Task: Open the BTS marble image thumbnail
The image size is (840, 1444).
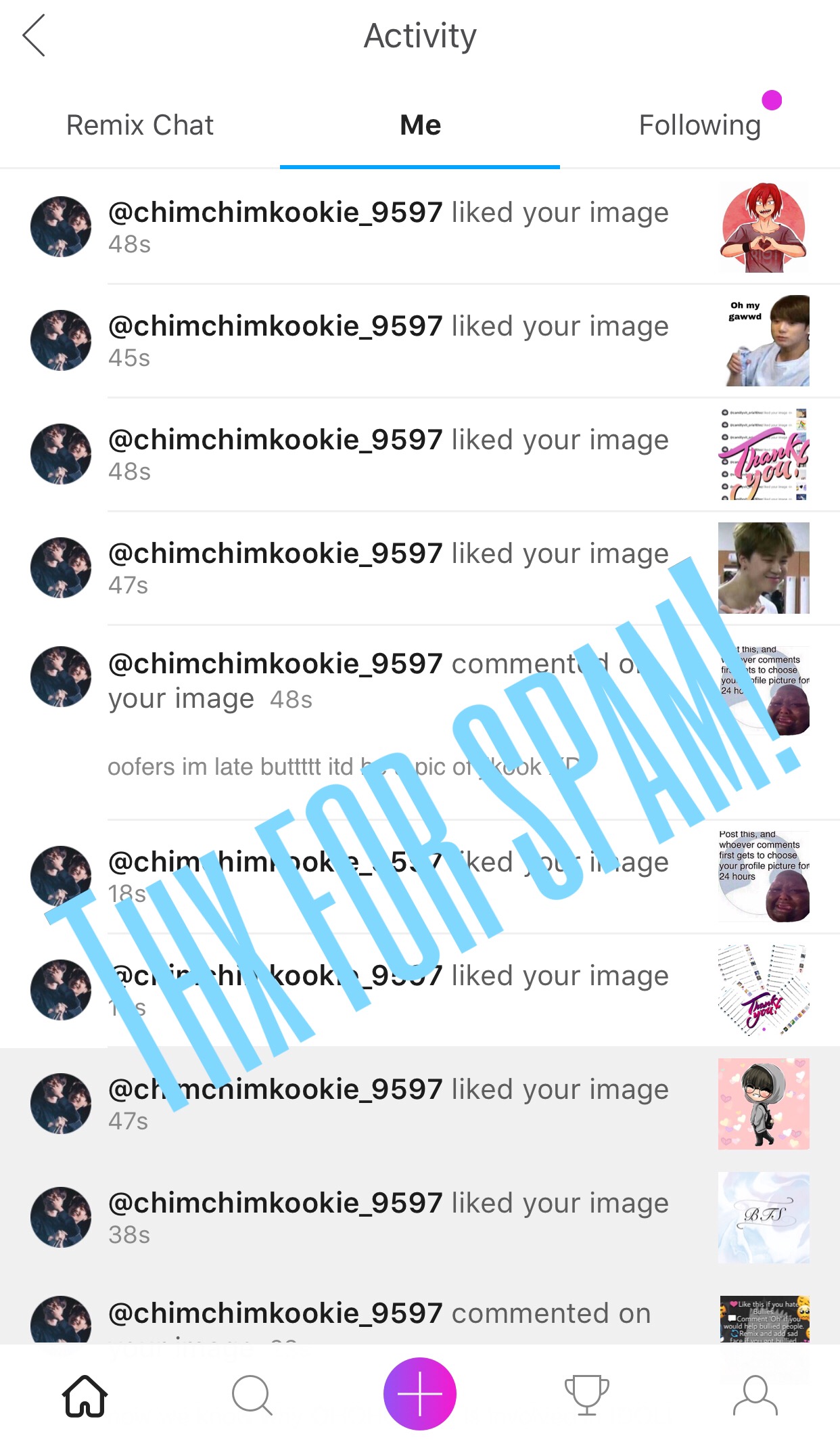Action: [x=763, y=1217]
